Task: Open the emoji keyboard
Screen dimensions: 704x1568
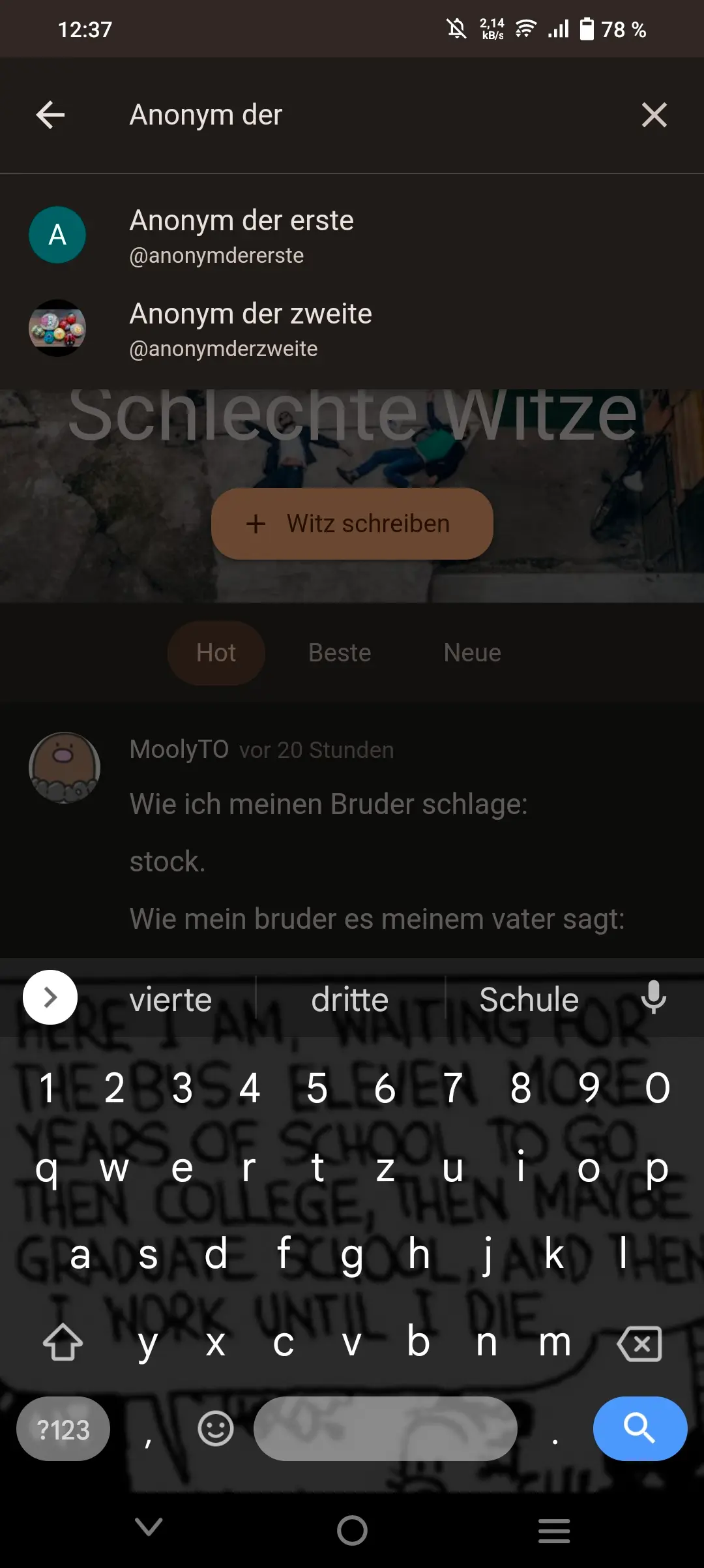Action: (215, 1428)
